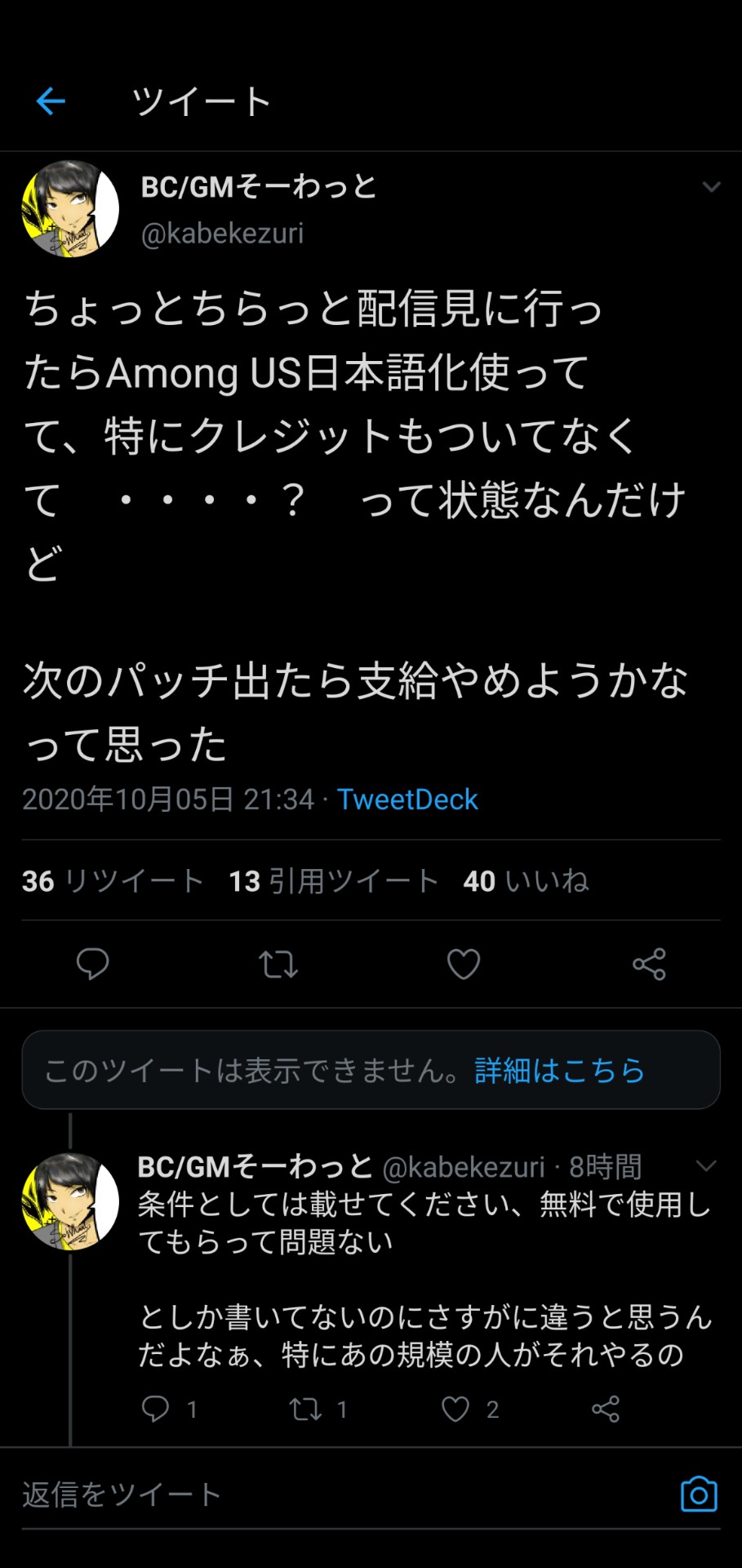Share the 8時間 reply tweet
742x1568 pixels.
pos(606,1409)
